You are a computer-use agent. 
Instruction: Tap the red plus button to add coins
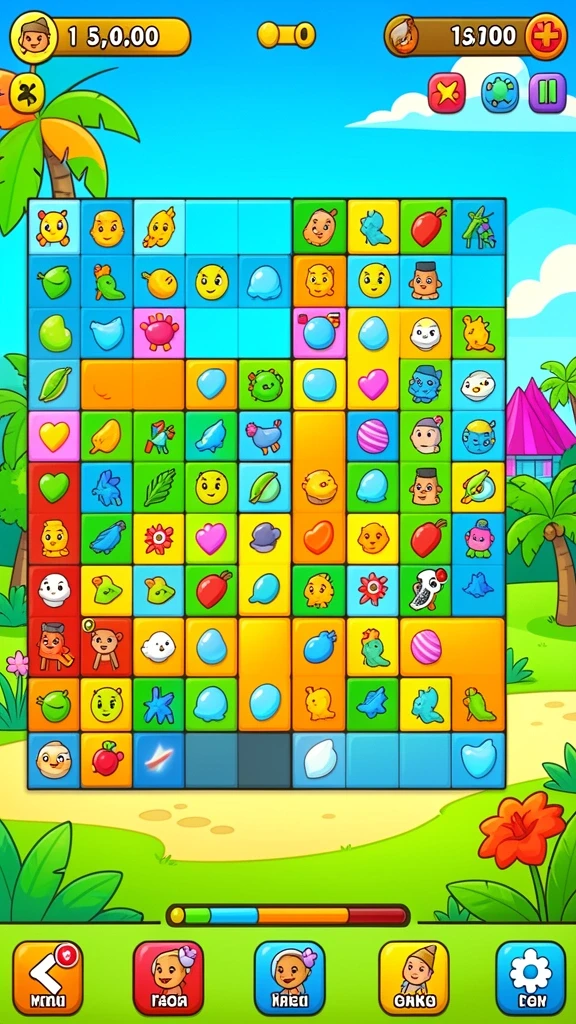tap(546, 37)
